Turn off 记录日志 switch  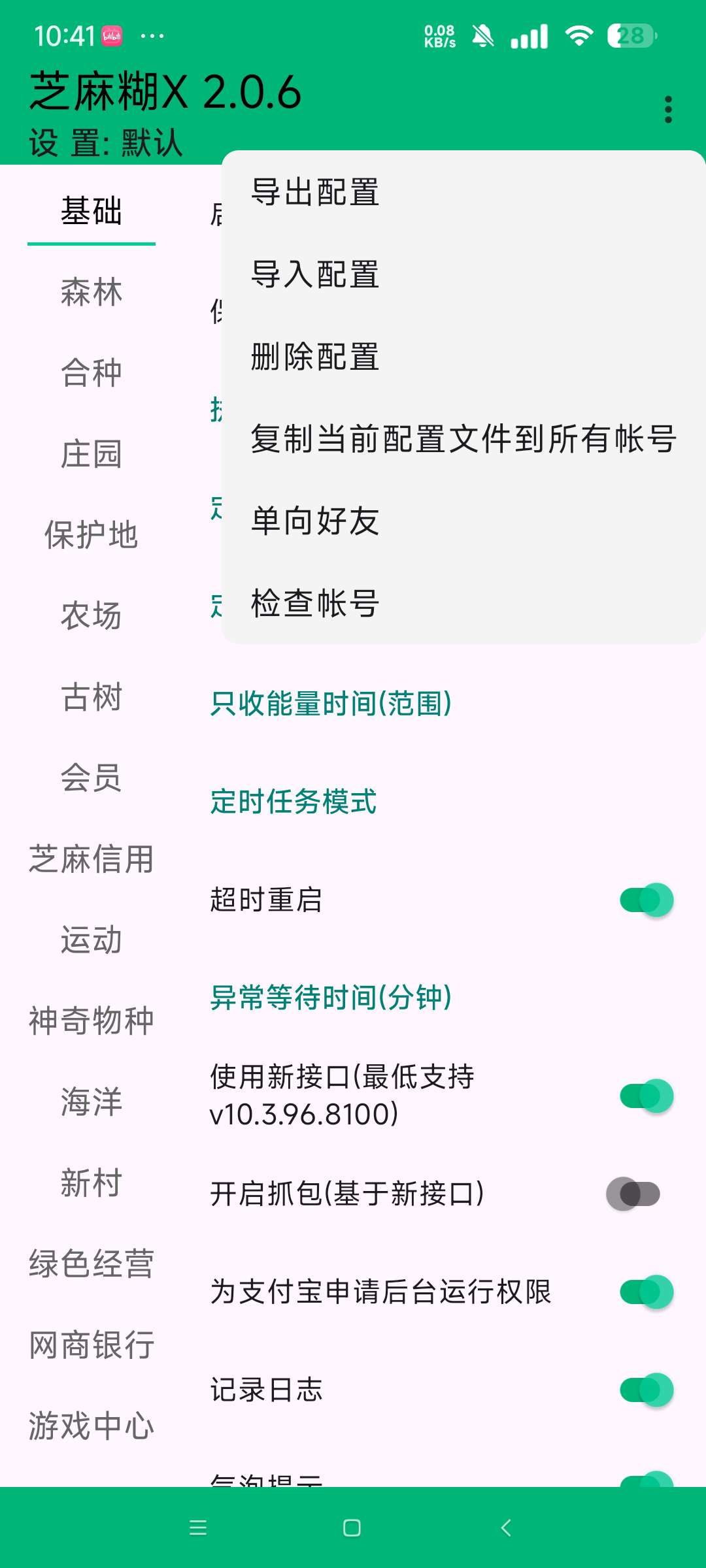point(646,1390)
